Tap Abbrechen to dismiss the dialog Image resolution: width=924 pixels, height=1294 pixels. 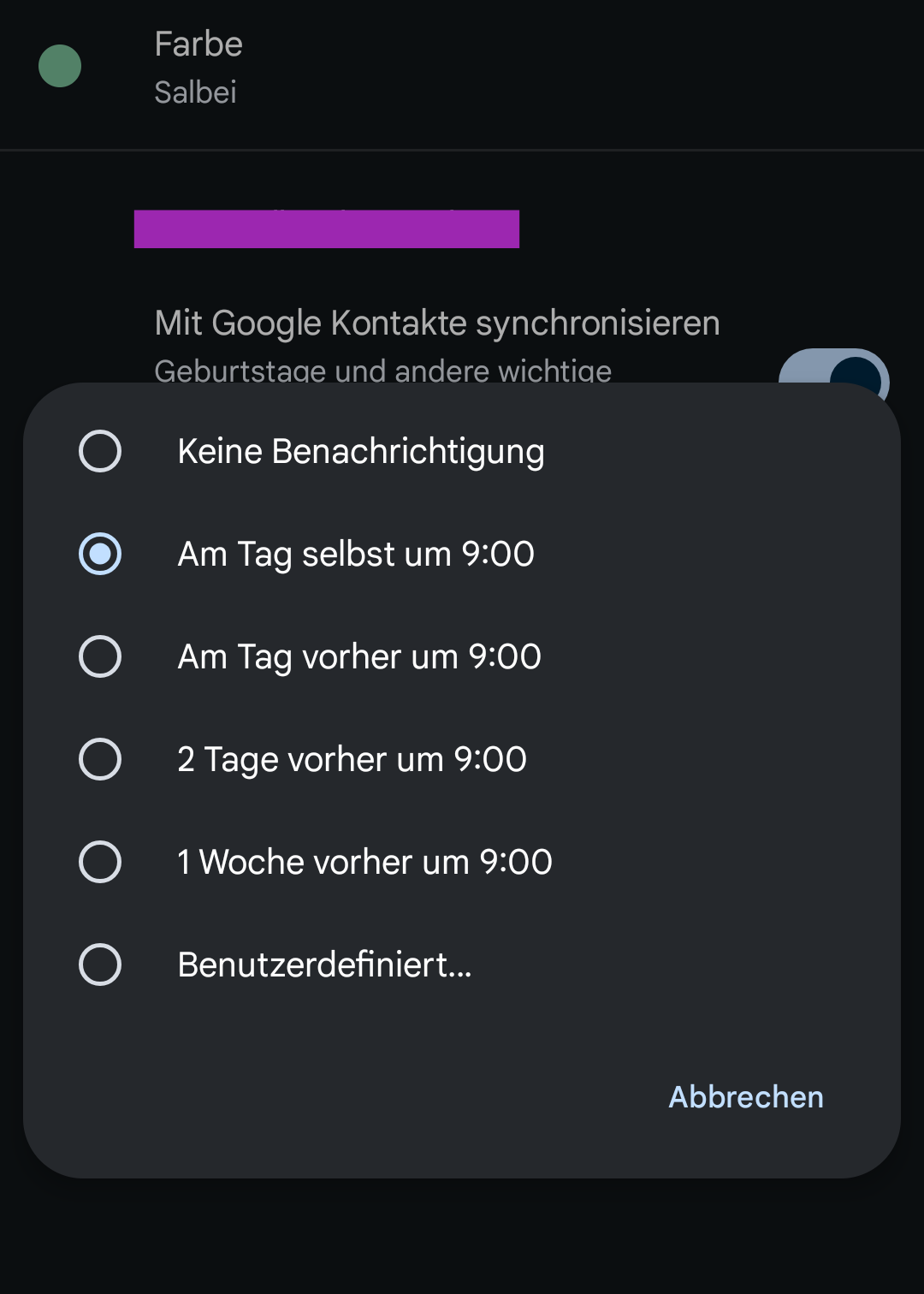(x=745, y=1097)
